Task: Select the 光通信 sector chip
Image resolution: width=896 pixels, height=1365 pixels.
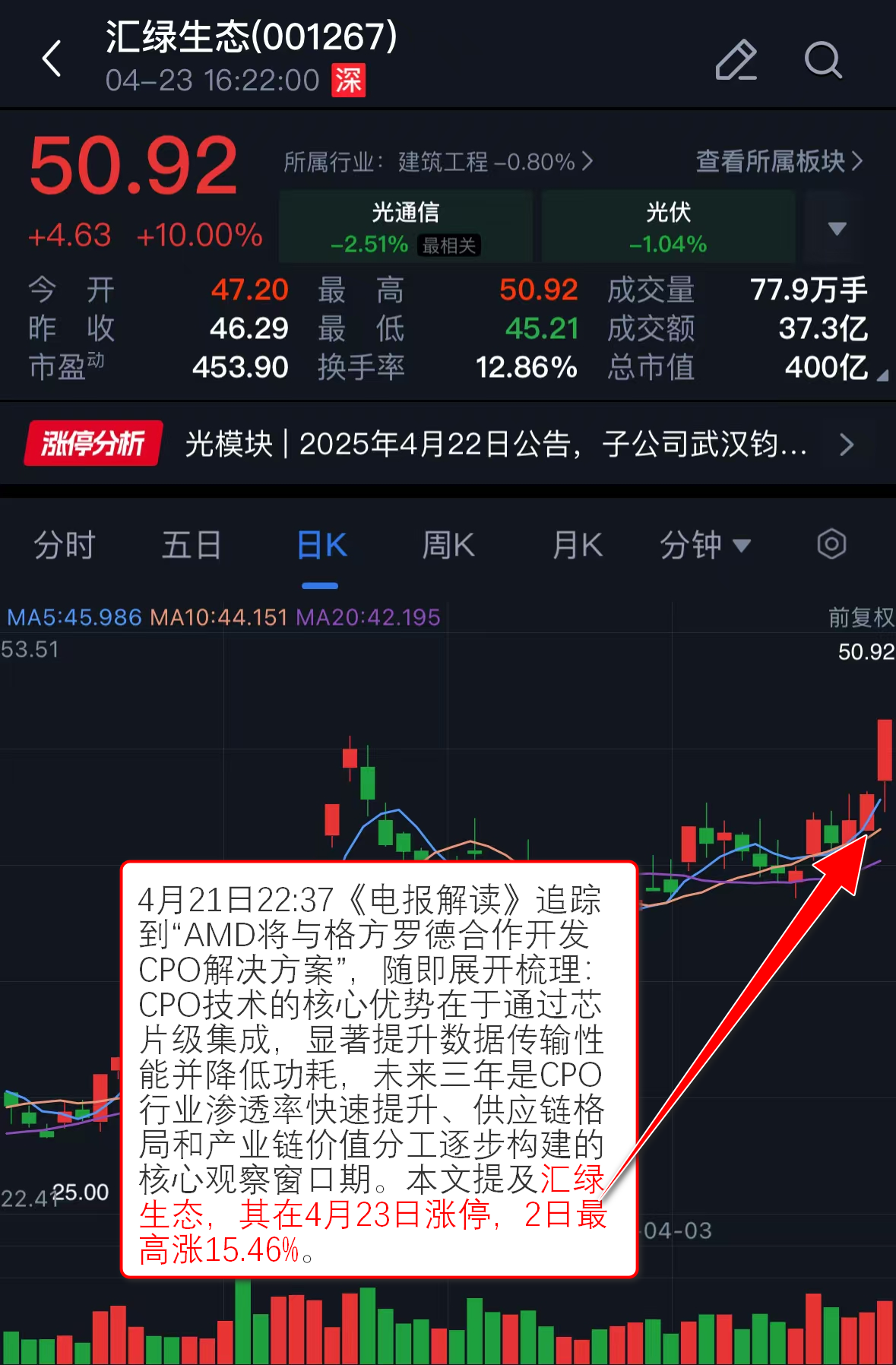Action: (x=406, y=227)
